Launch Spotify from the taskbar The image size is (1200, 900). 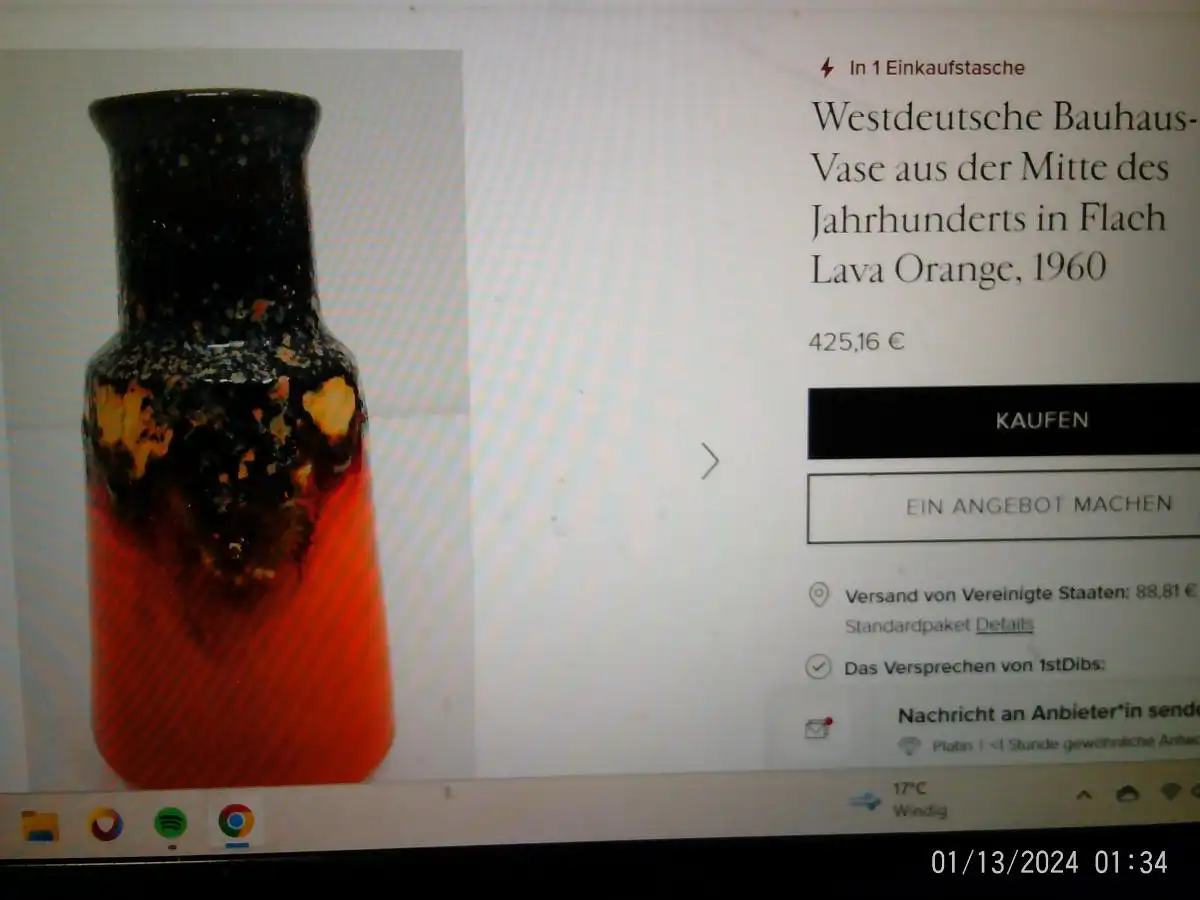[x=170, y=823]
